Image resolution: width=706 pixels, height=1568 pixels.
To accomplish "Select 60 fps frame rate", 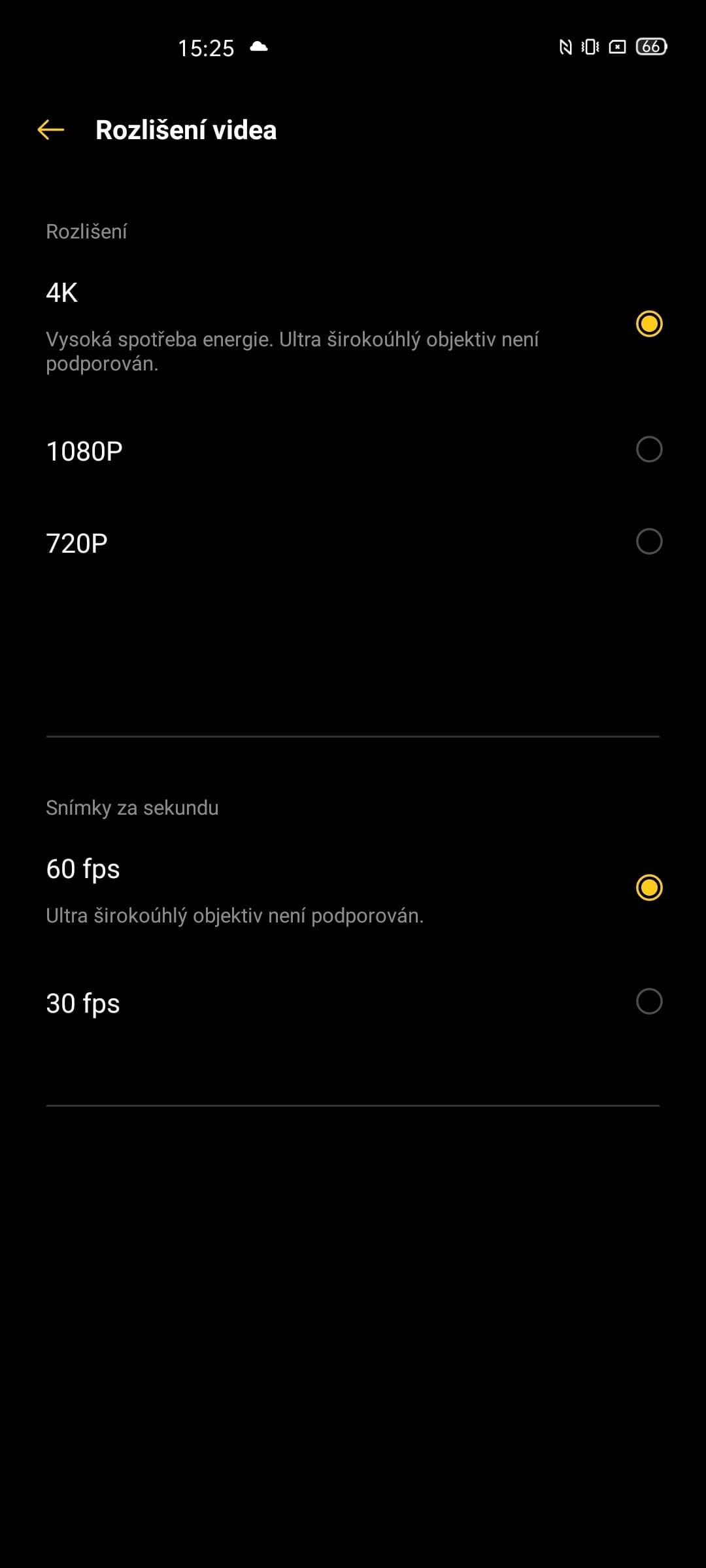I will point(648,887).
